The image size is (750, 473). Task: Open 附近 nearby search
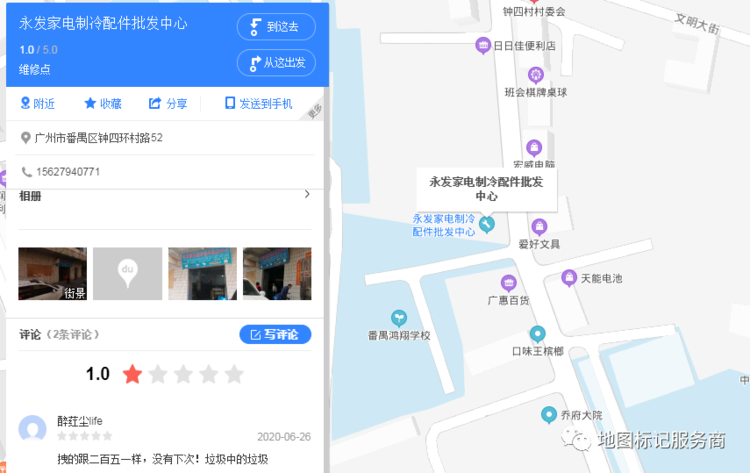37,103
